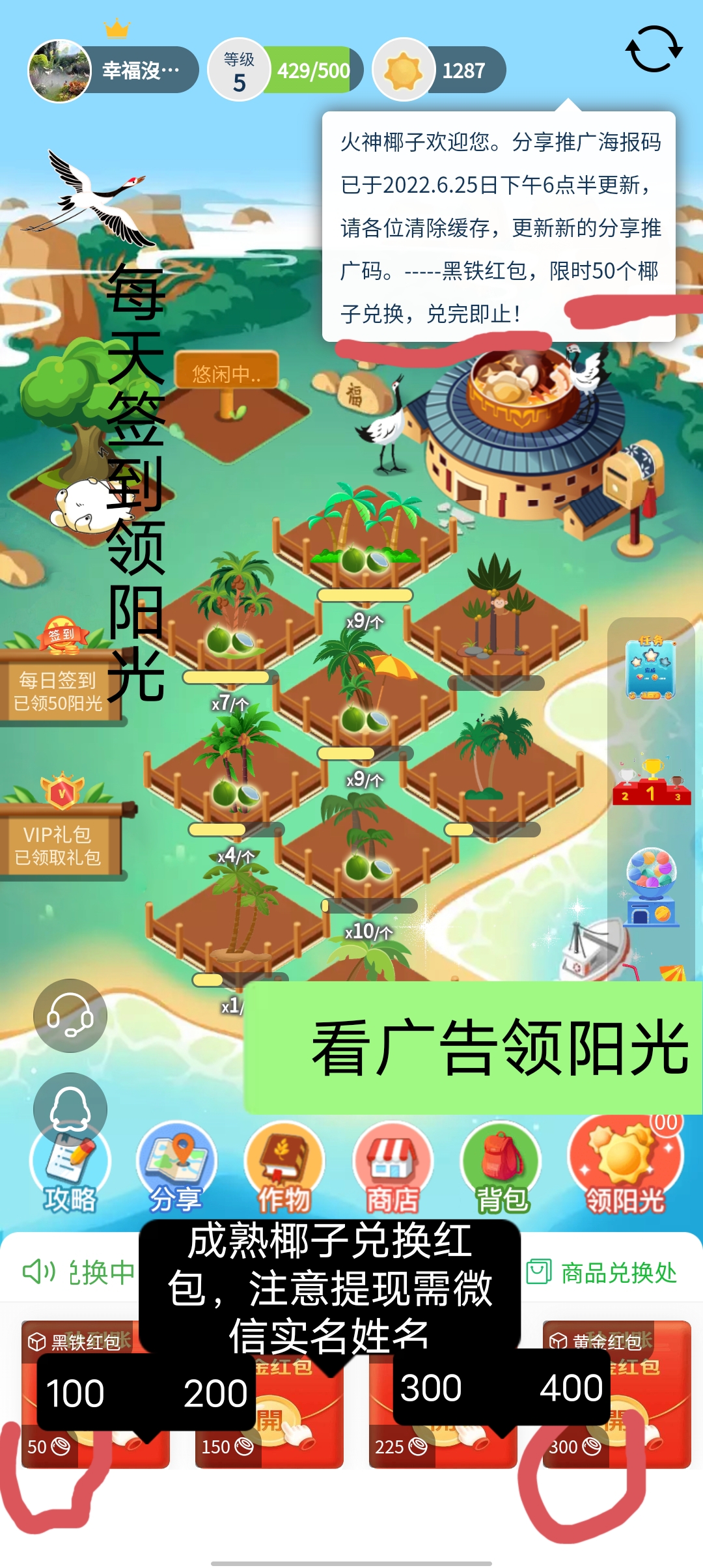Open the trophy ranking podium icon
Viewport: 703px width, 1568px height.
[651, 783]
